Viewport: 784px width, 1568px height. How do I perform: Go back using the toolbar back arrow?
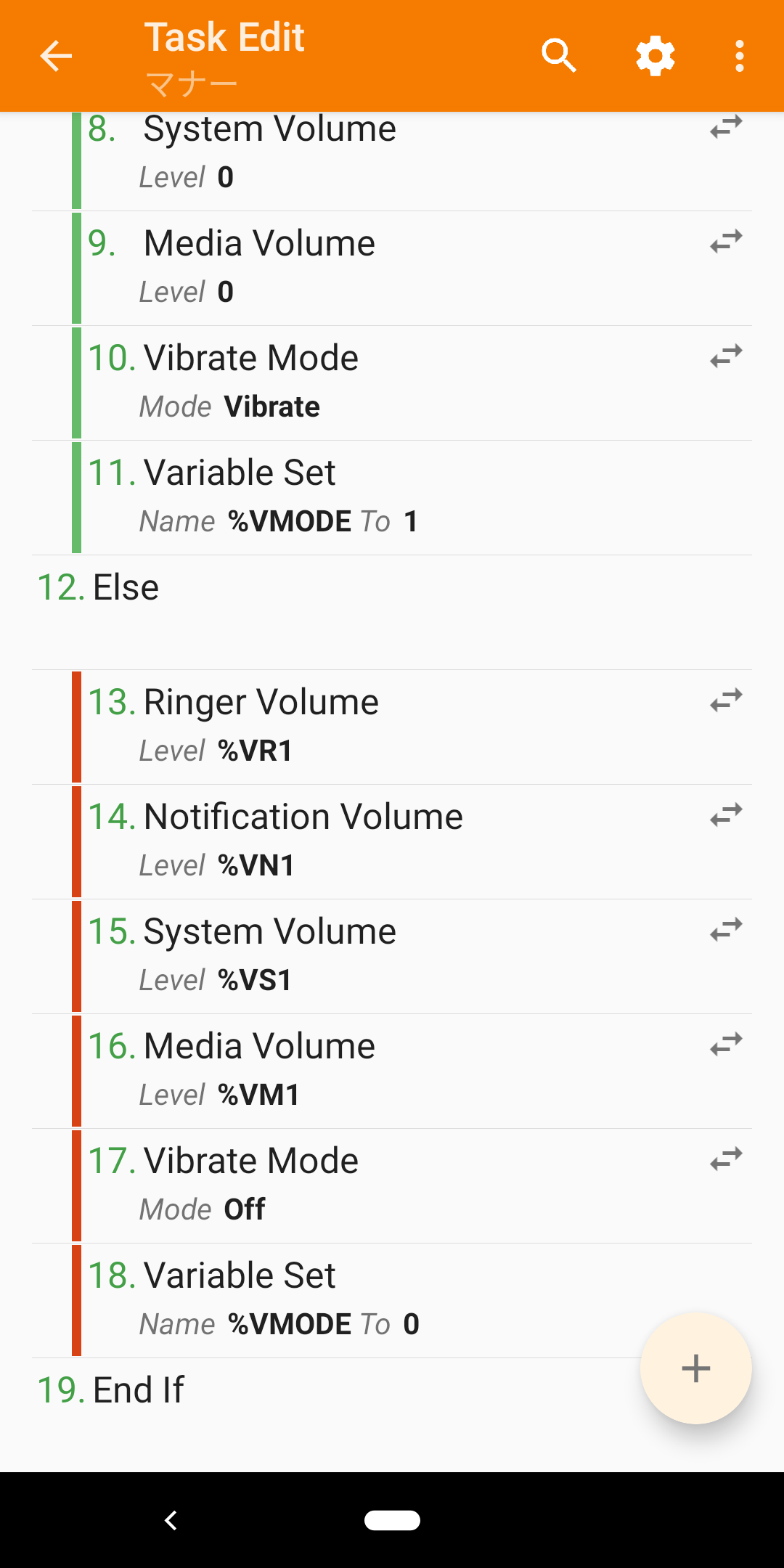click(x=55, y=55)
